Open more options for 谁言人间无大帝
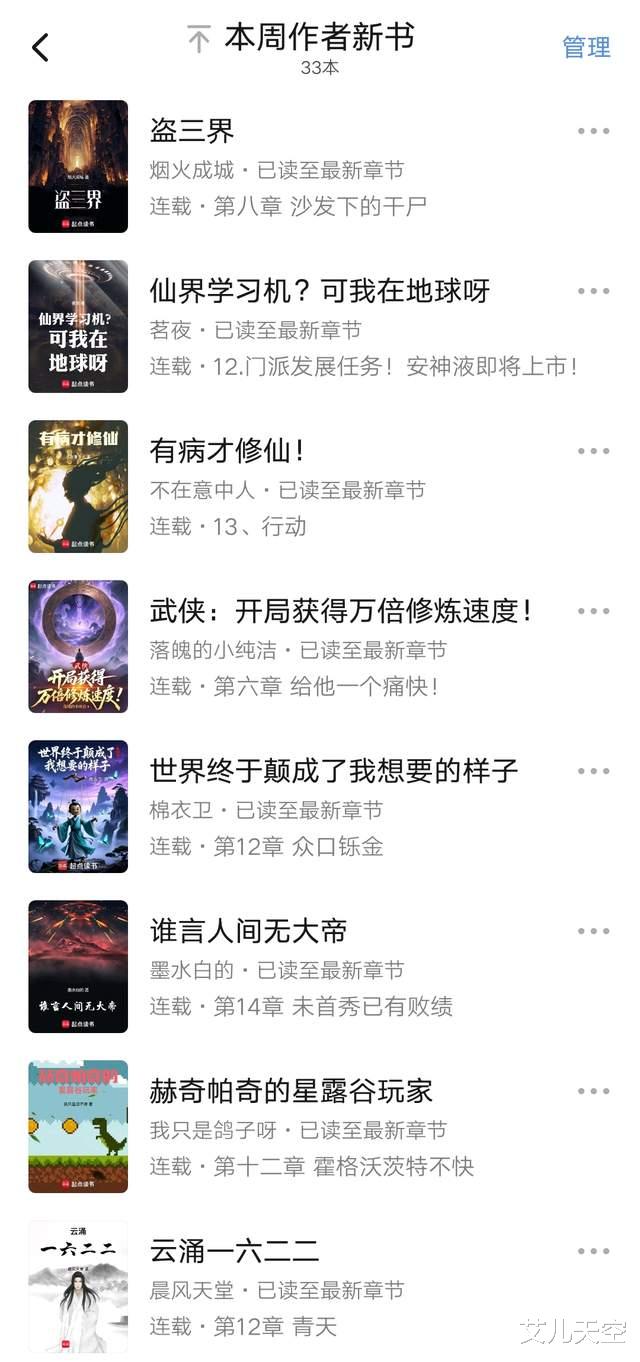 coord(593,931)
